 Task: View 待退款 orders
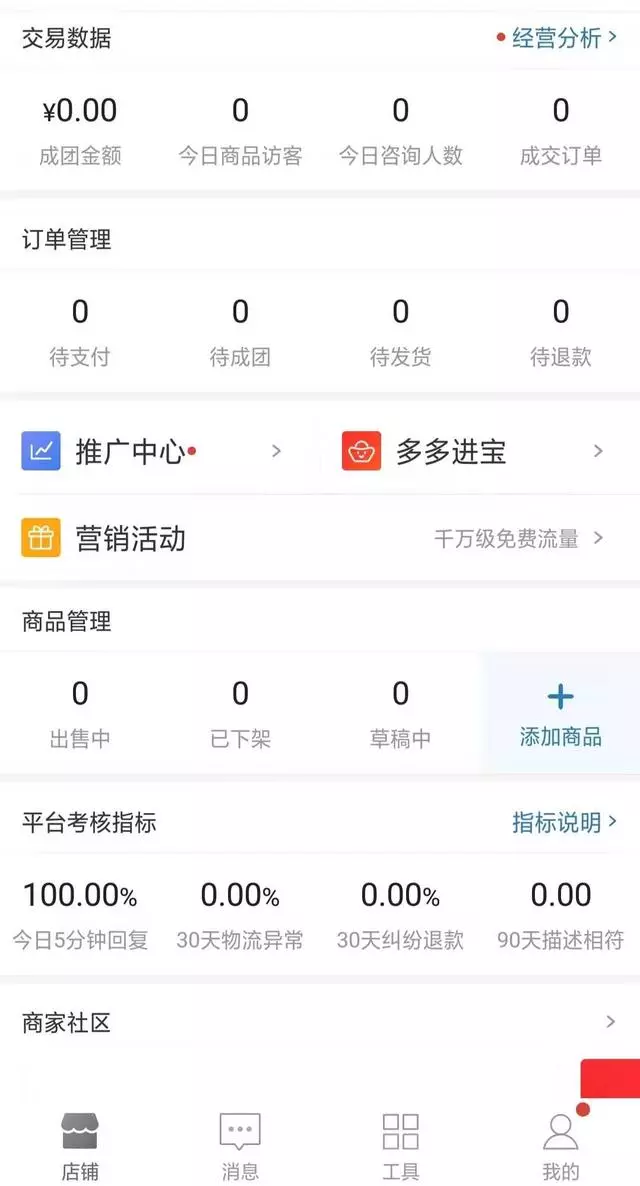pos(561,332)
